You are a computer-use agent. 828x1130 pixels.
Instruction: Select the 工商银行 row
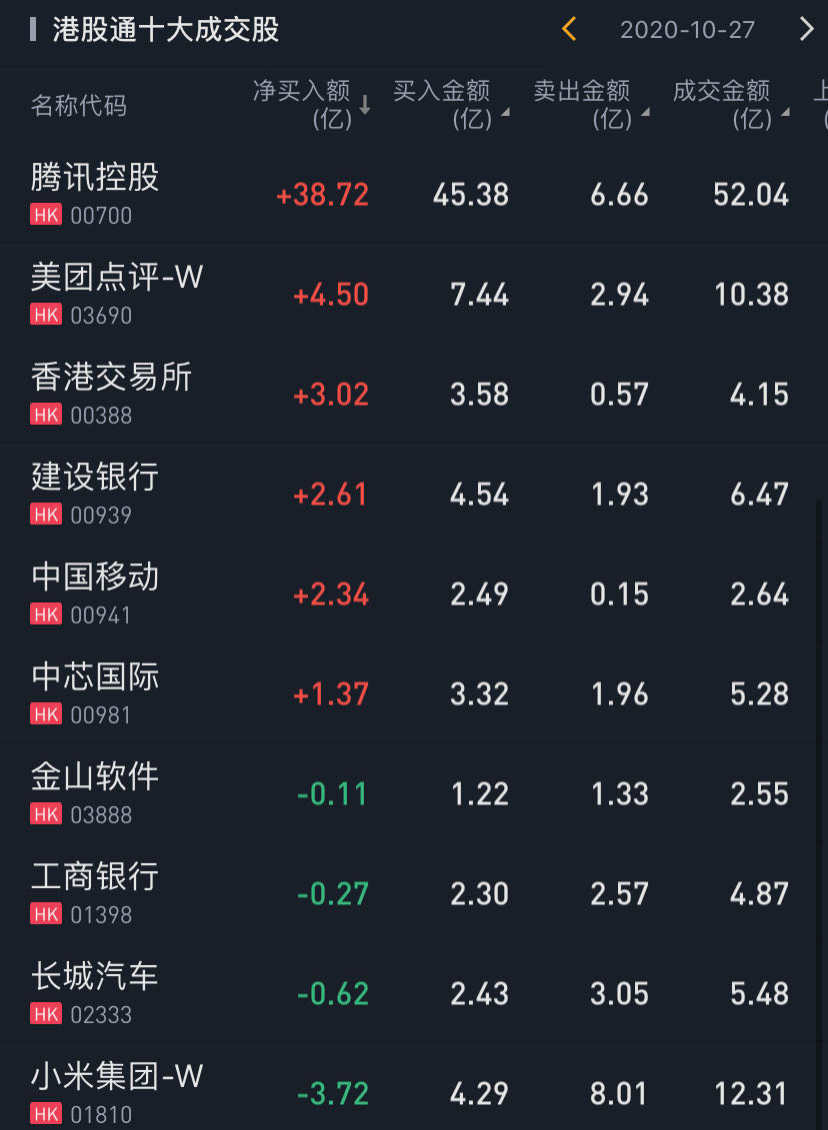coord(95,893)
